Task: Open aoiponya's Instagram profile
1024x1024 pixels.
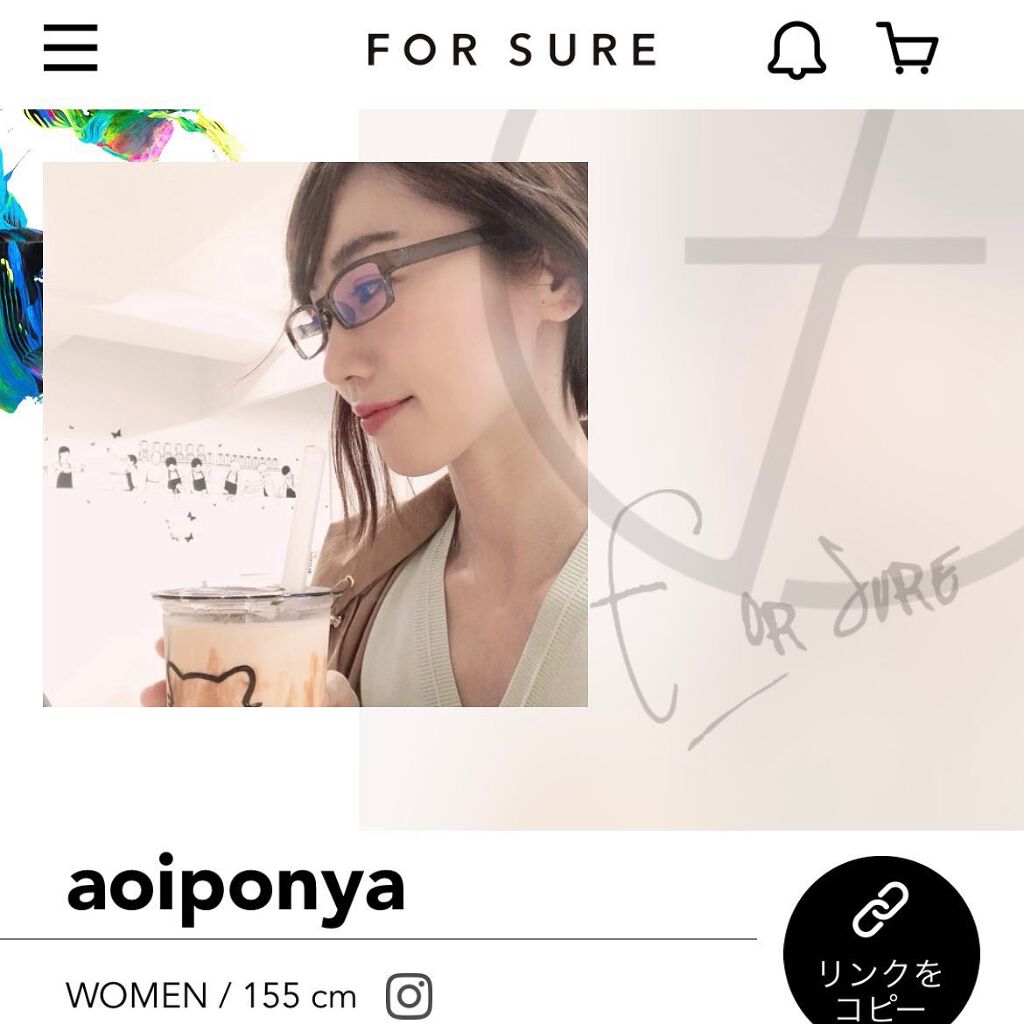Action: pyautogui.click(x=409, y=996)
